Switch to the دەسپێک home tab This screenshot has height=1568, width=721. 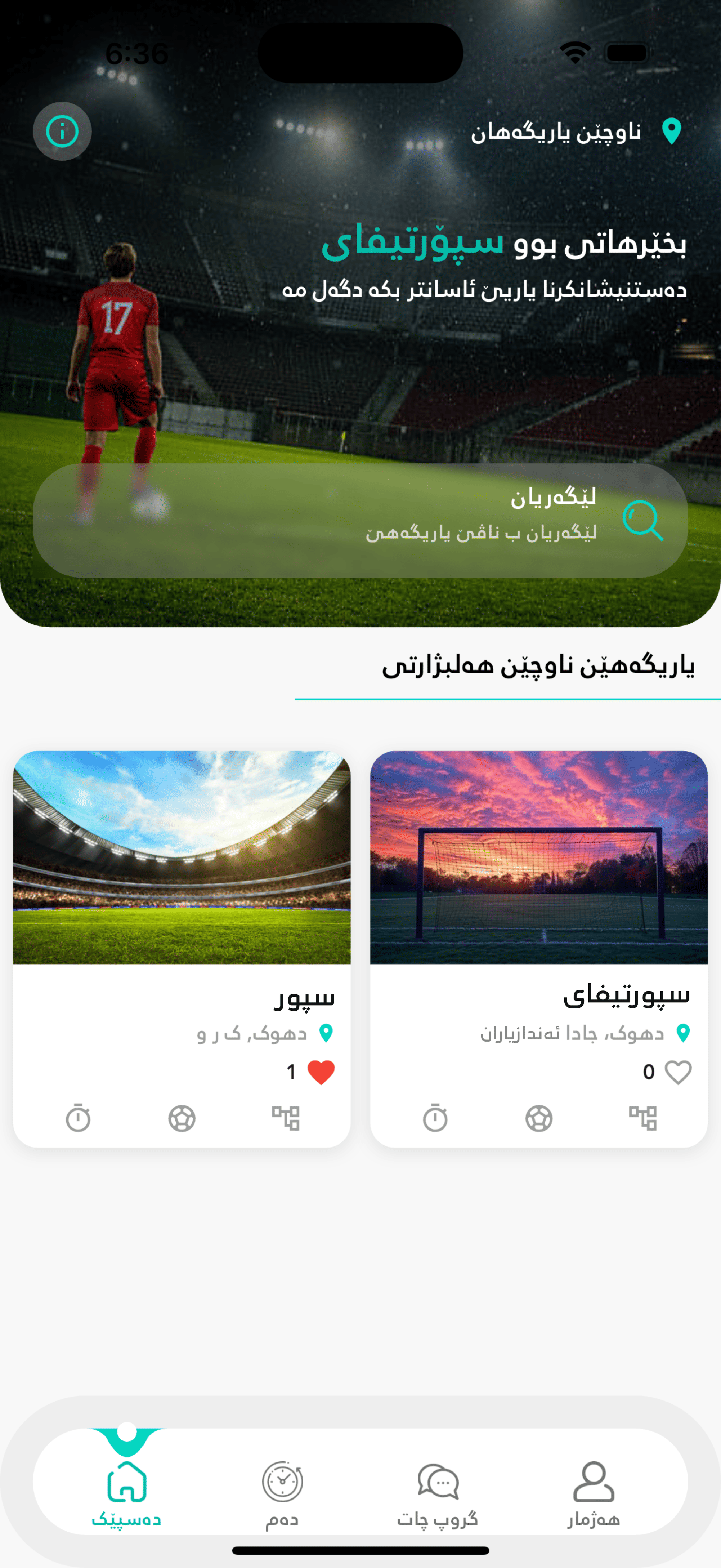(126, 1494)
